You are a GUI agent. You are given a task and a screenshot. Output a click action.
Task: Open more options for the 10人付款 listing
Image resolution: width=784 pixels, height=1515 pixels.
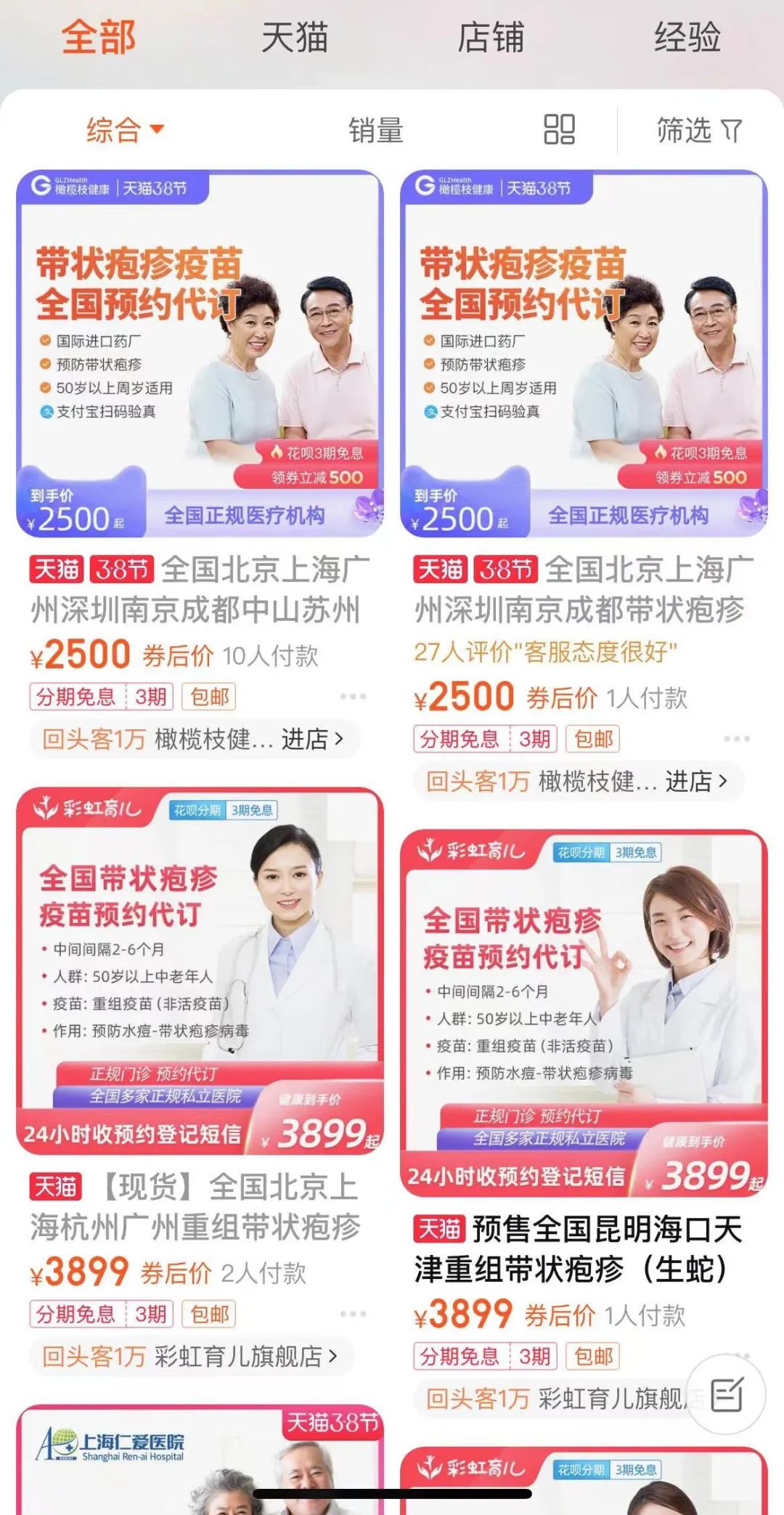(353, 696)
